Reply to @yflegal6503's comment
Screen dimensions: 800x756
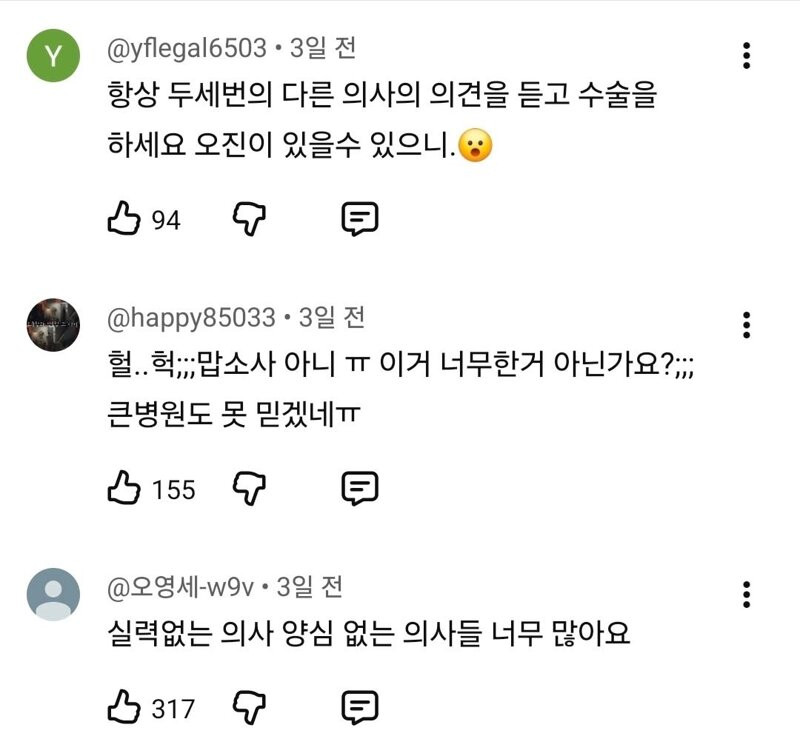coord(359,219)
